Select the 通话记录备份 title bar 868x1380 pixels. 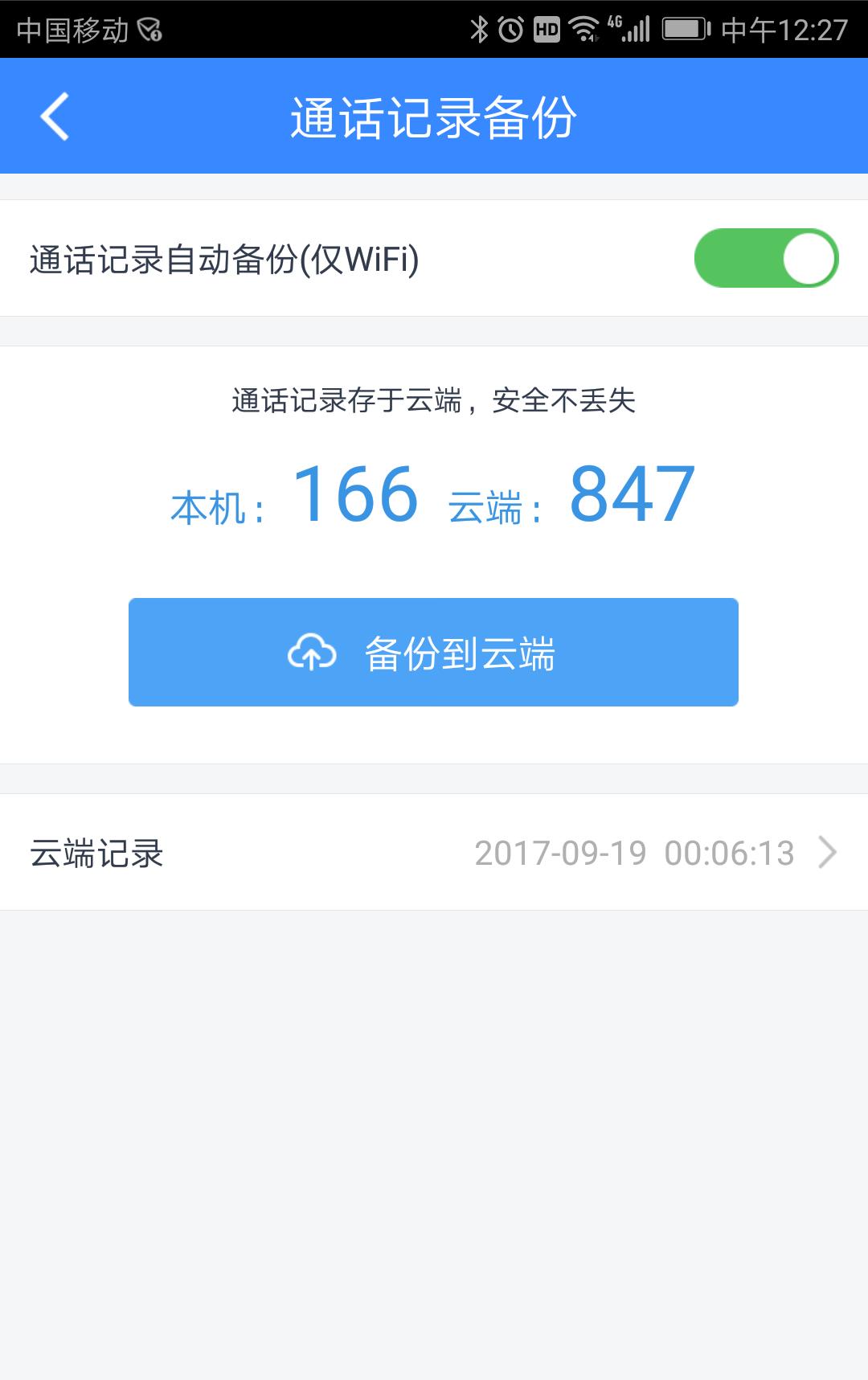click(x=434, y=117)
